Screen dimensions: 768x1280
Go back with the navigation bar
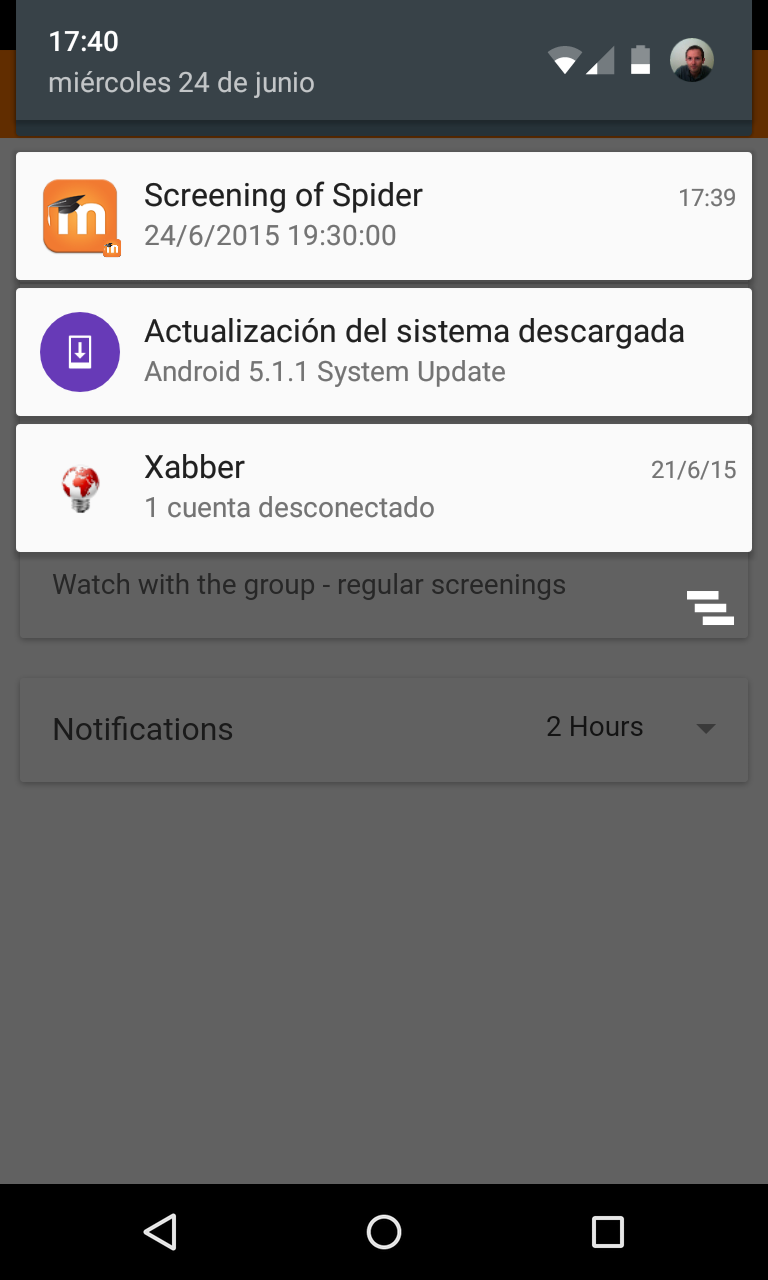(160, 1232)
